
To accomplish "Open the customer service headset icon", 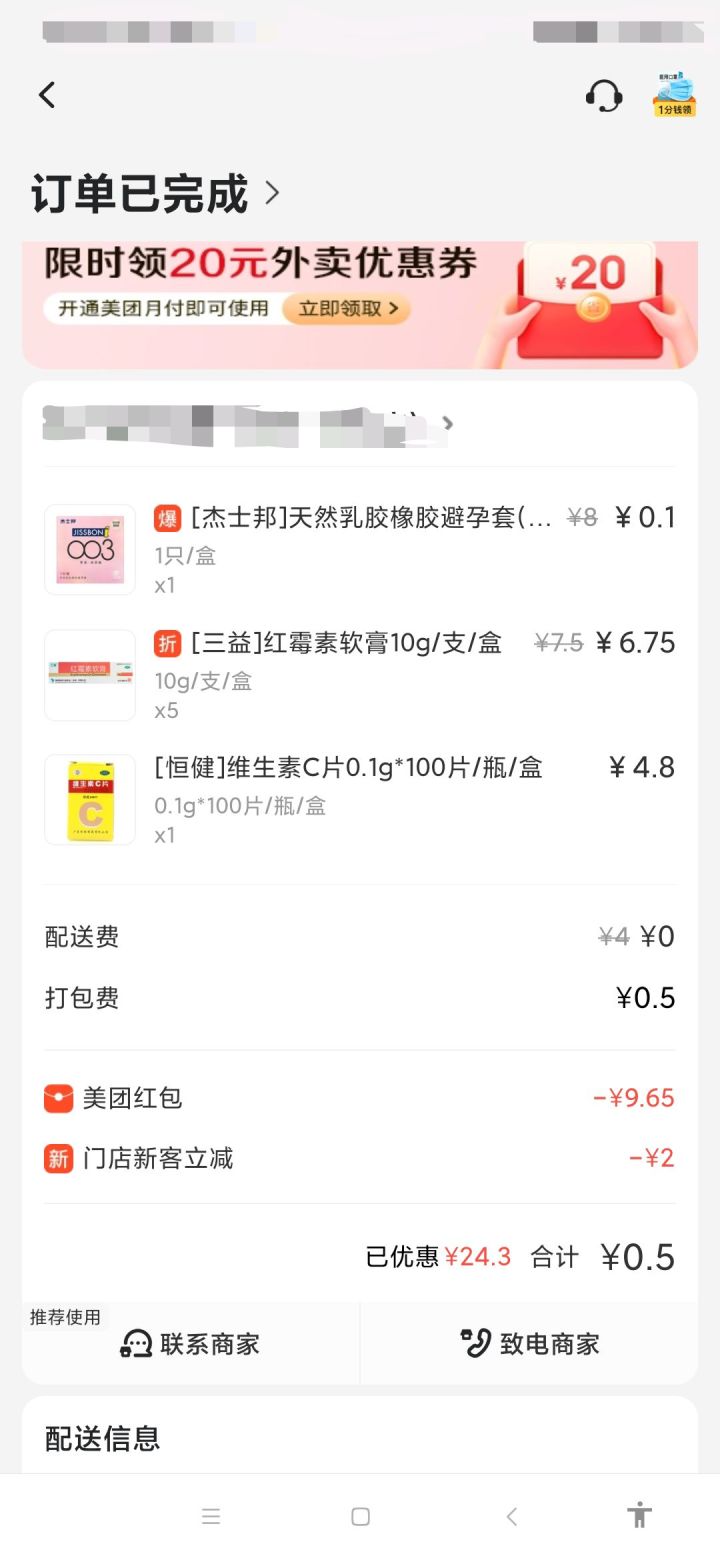I will point(604,95).
